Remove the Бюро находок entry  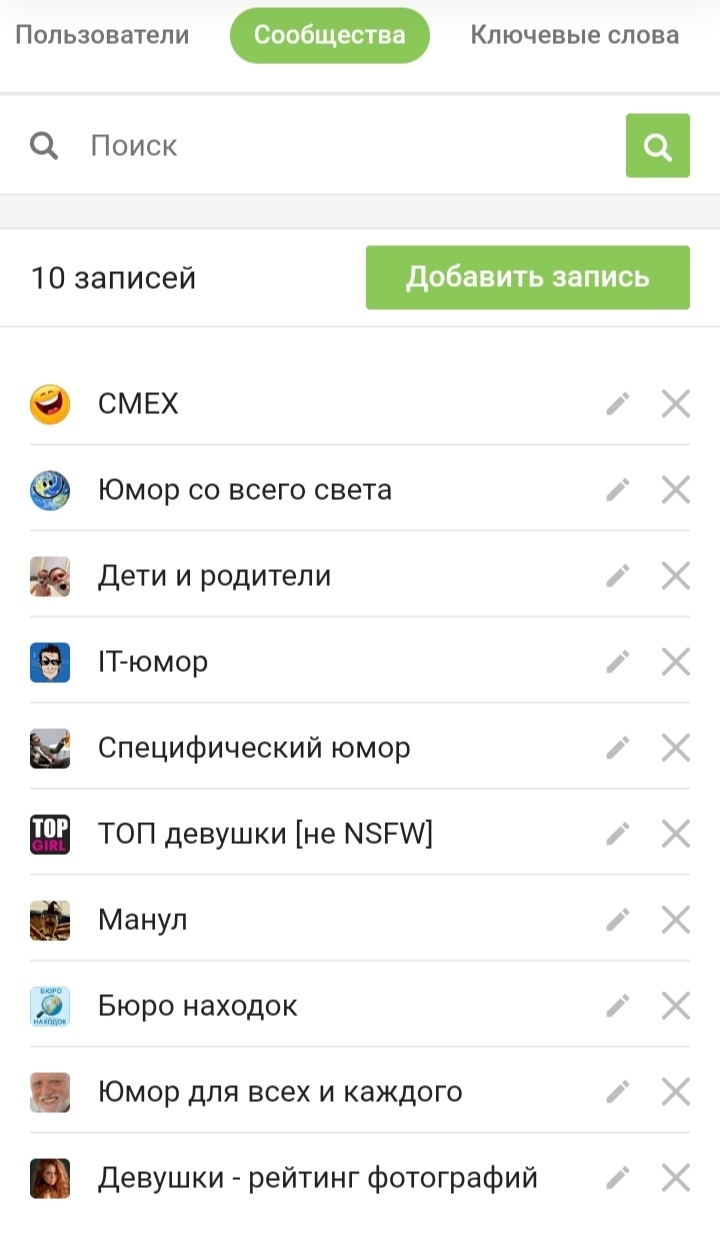tap(676, 1006)
